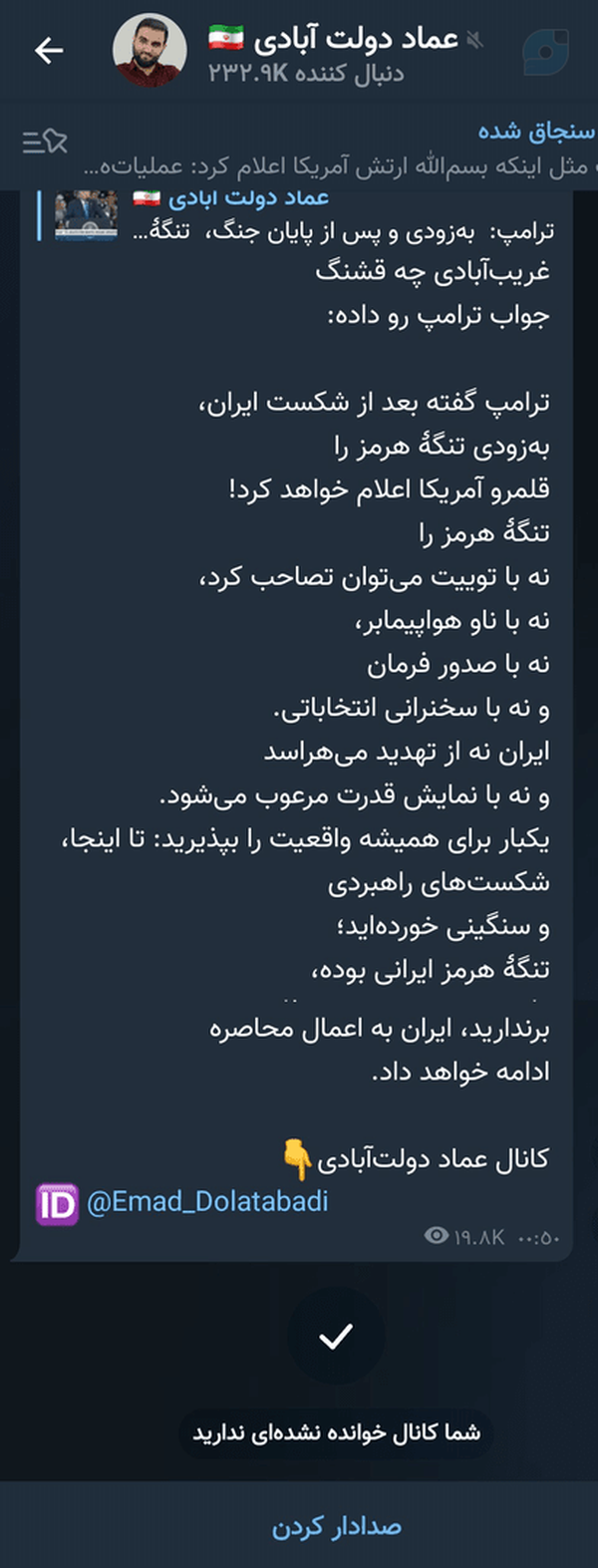Go back using the top arrow
Screen dimensions: 598x1568
coord(49,50)
